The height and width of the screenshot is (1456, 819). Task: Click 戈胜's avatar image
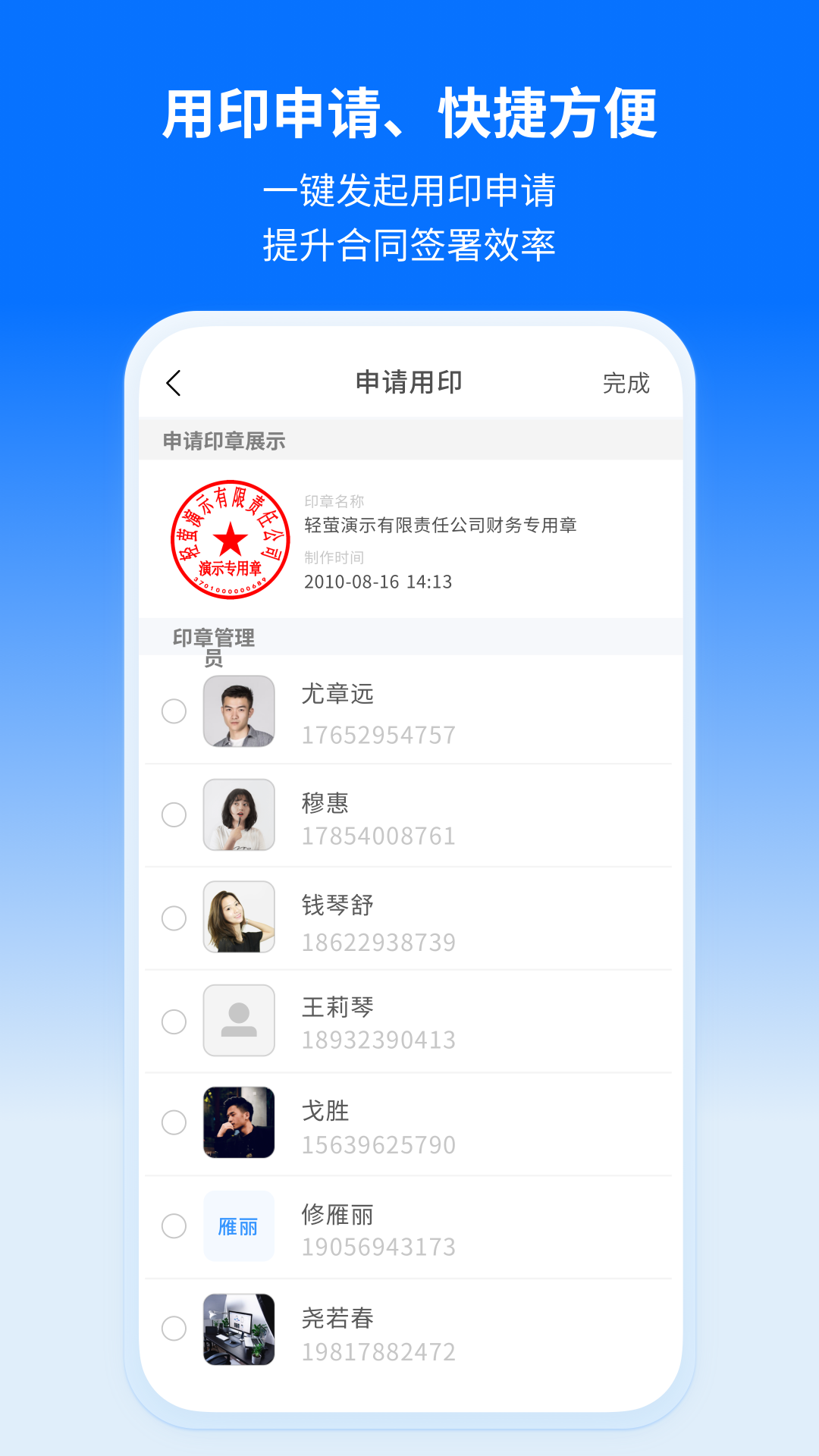click(239, 1123)
